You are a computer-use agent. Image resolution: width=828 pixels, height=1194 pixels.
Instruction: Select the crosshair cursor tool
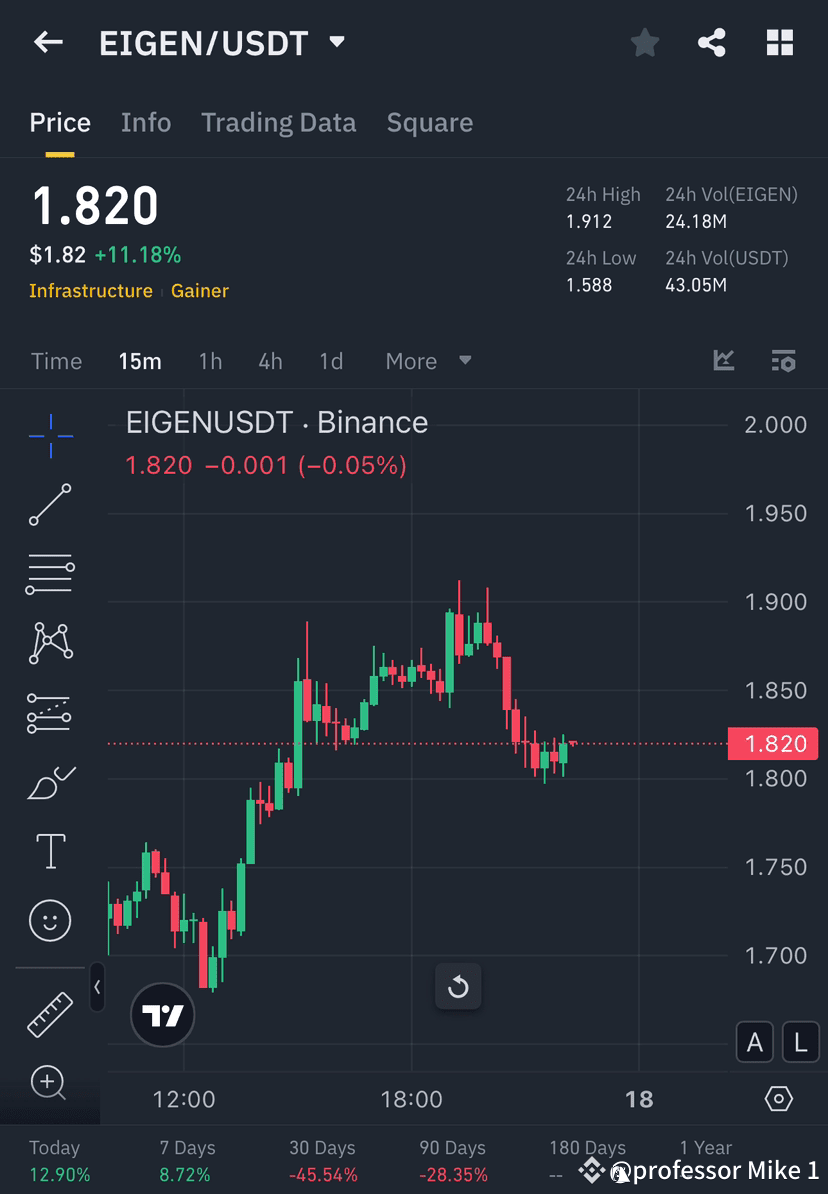click(50, 435)
